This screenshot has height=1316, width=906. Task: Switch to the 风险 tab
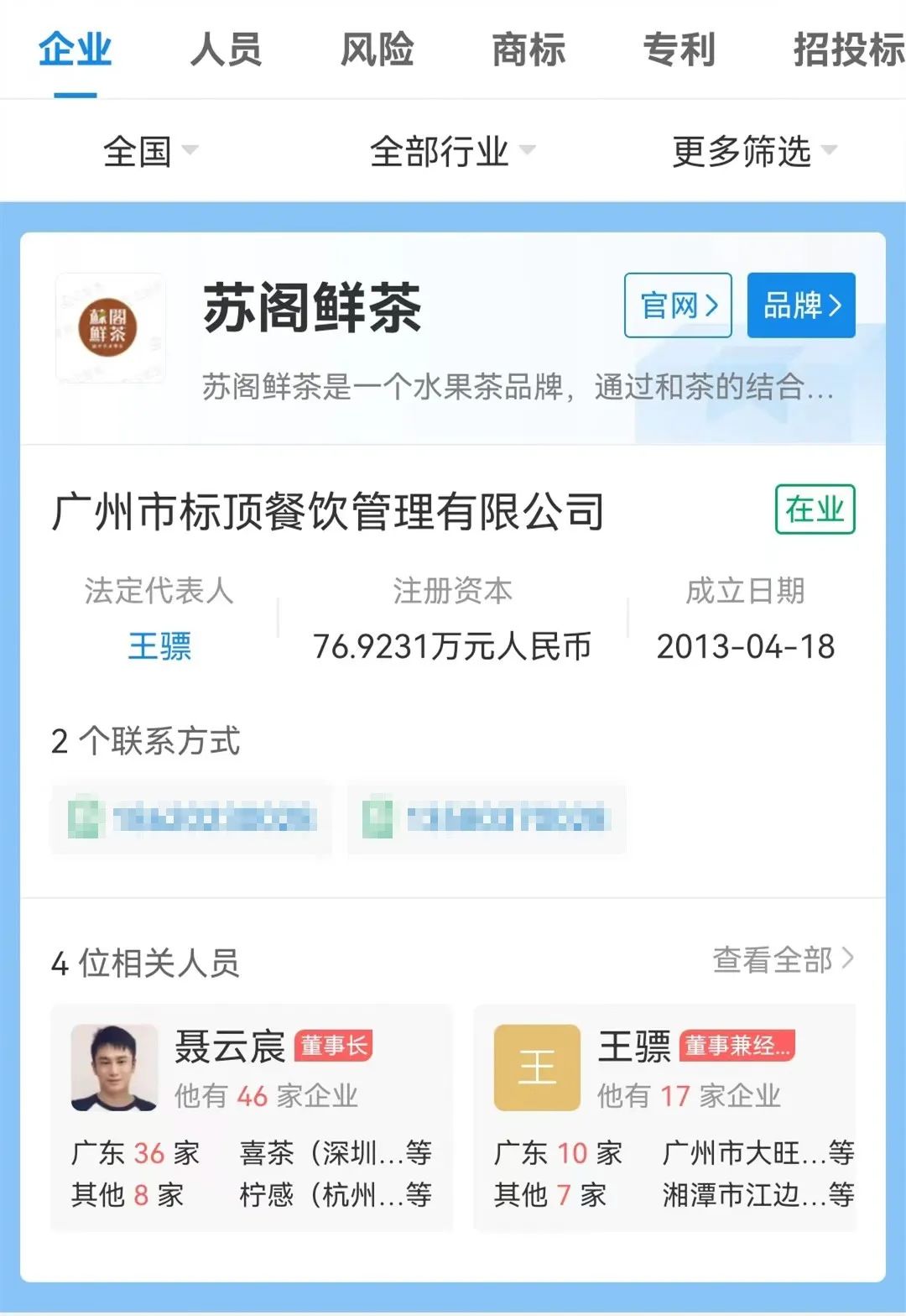point(377,50)
